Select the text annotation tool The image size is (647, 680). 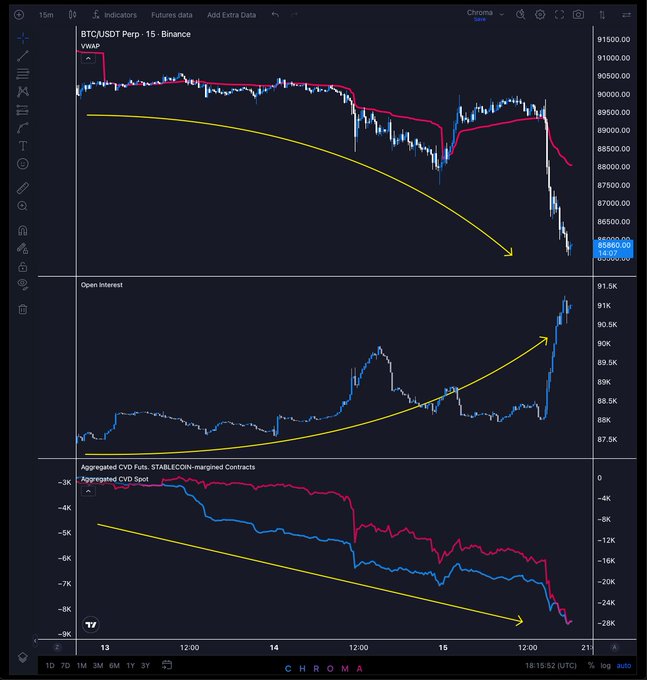tap(22, 145)
